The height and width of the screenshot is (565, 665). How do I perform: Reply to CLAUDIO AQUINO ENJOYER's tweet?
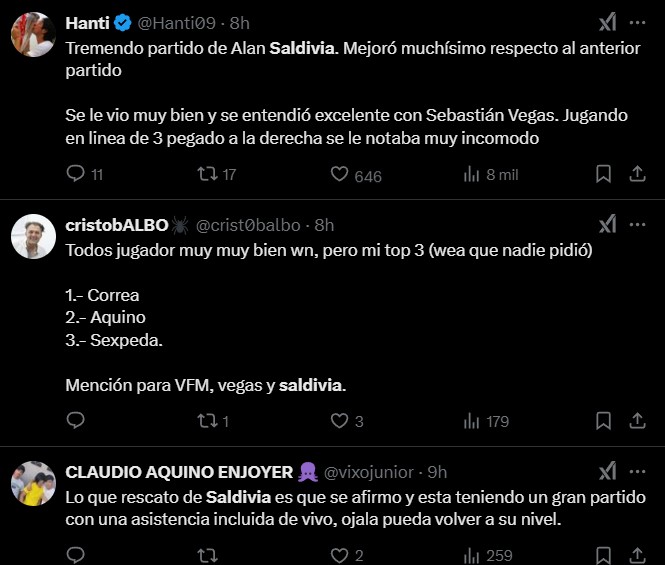(76, 555)
